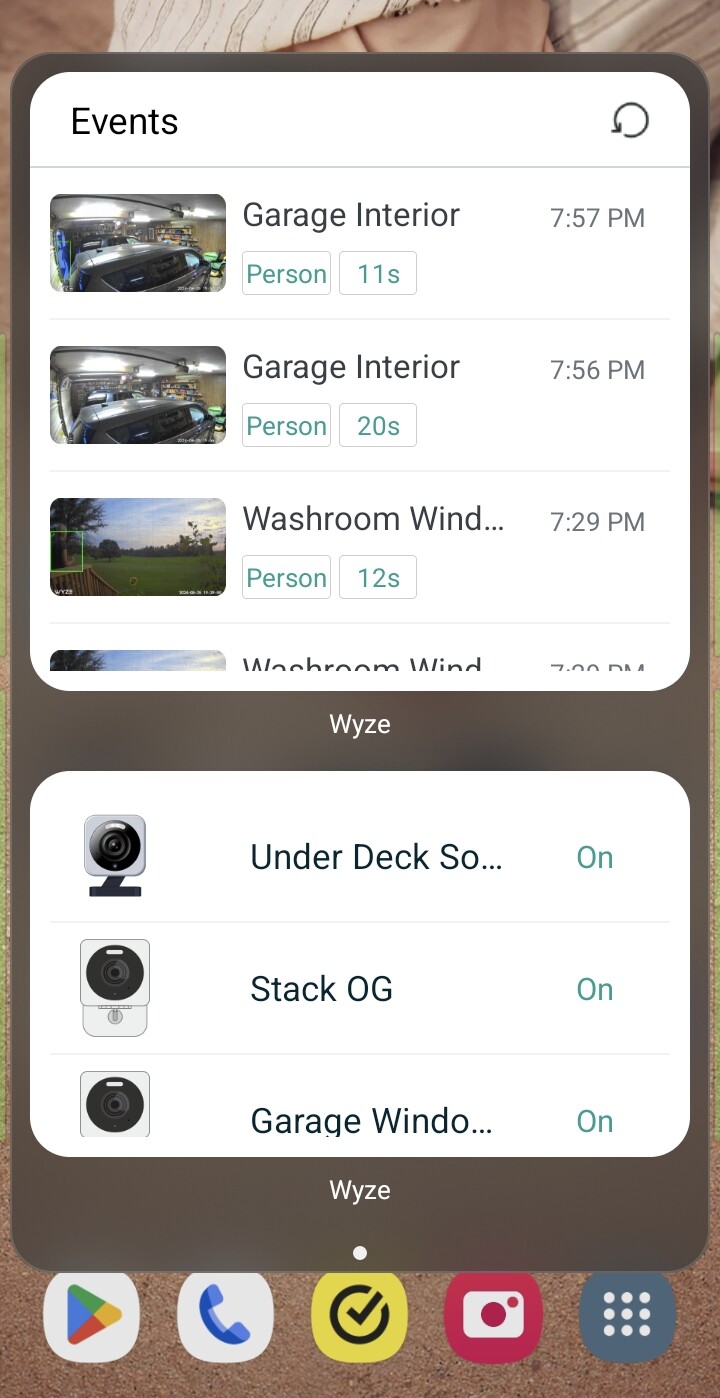This screenshot has width=720, height=1398.
Task: Open the yellow checkmark app
Action: 360,1314
